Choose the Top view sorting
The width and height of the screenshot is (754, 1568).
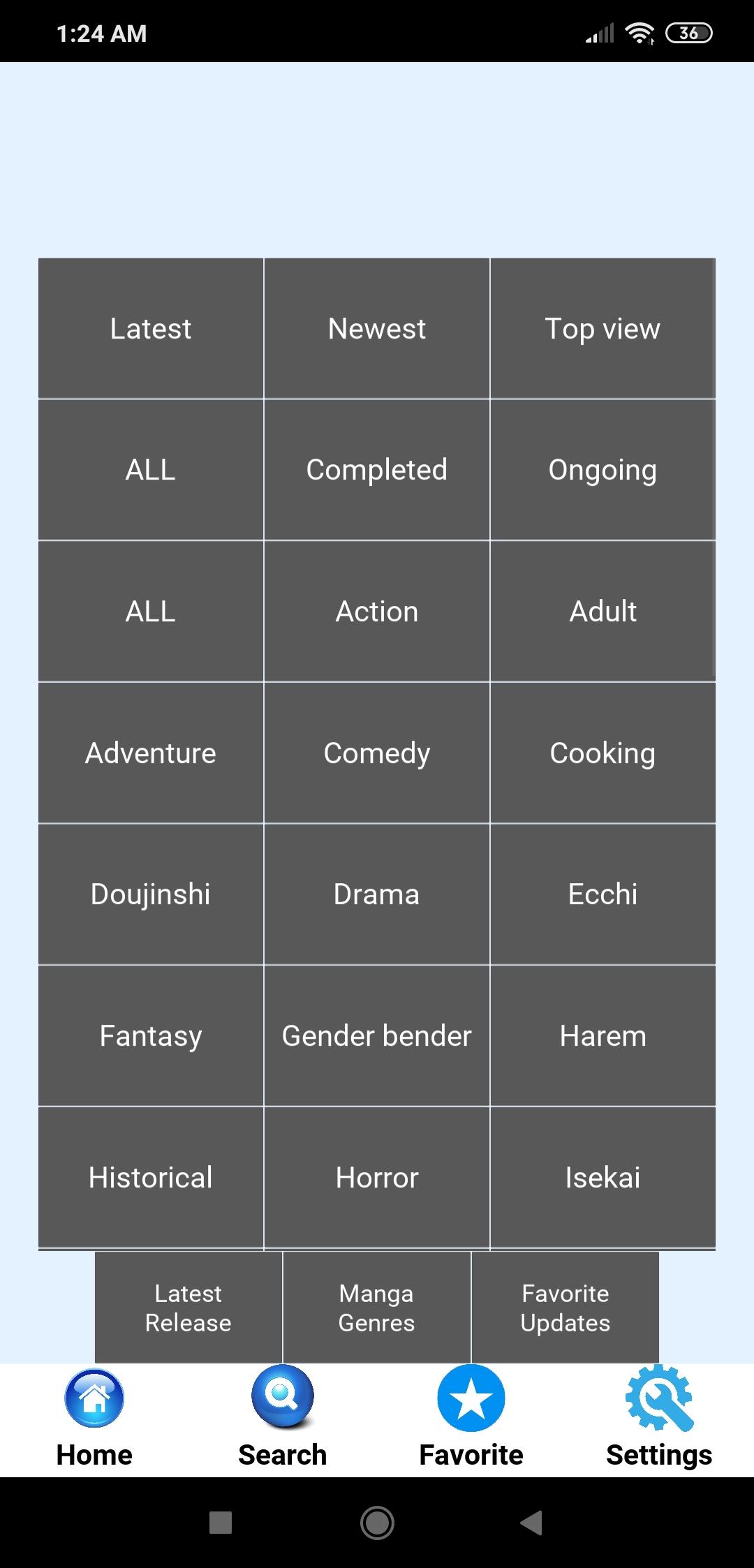tap(603, 328)
